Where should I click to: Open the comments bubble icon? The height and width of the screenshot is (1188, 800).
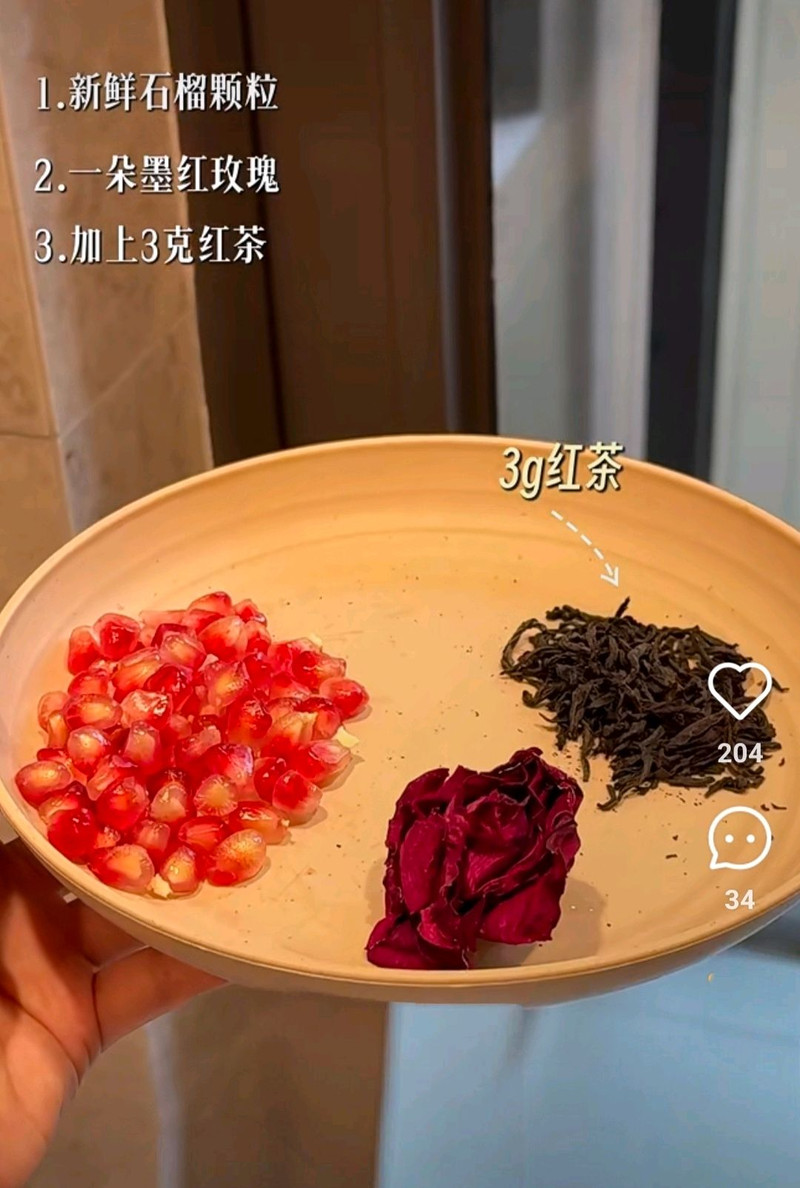[x=739, y=838]
